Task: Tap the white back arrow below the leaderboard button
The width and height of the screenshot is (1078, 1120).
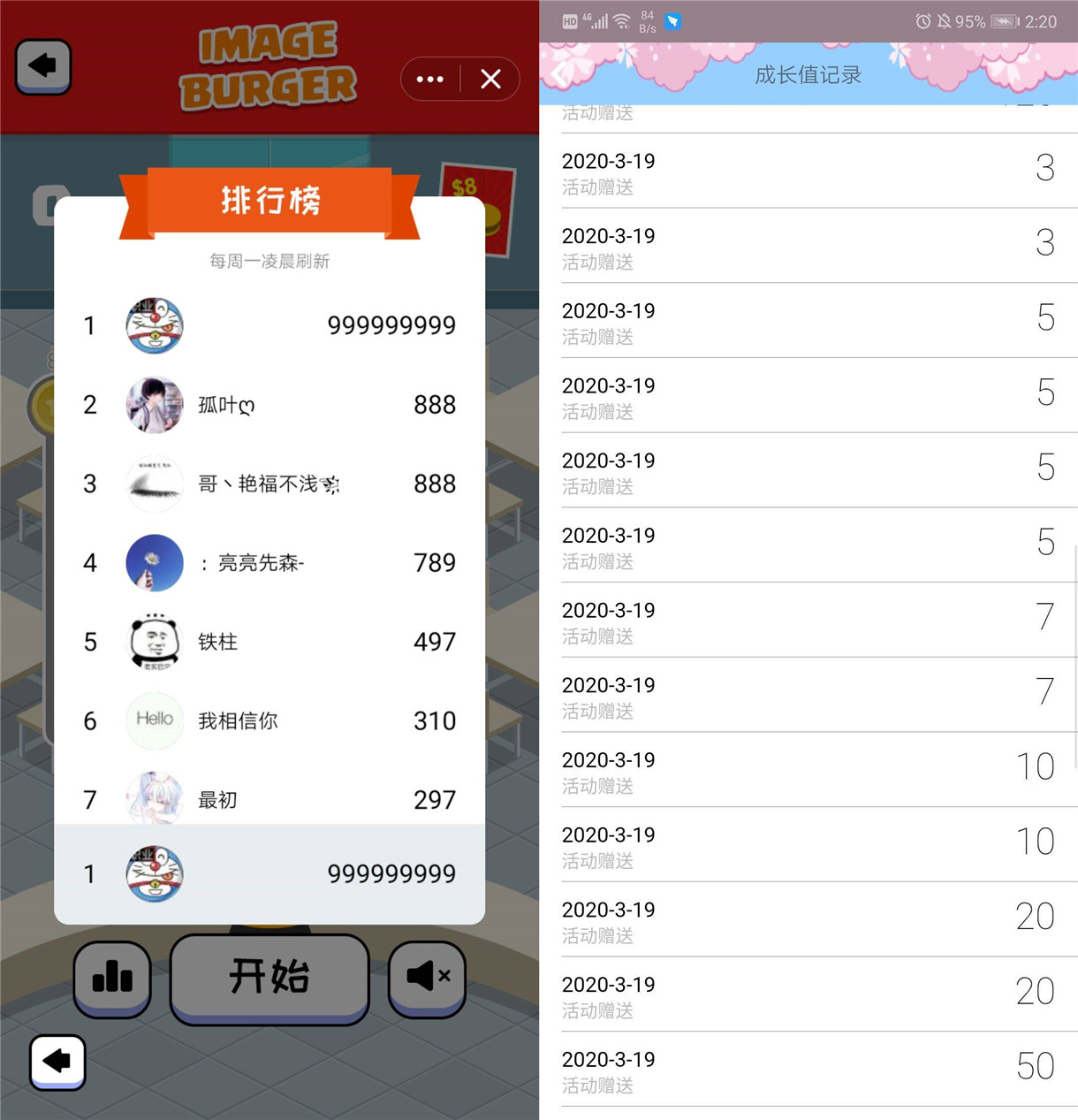Action: point(57,1061)
